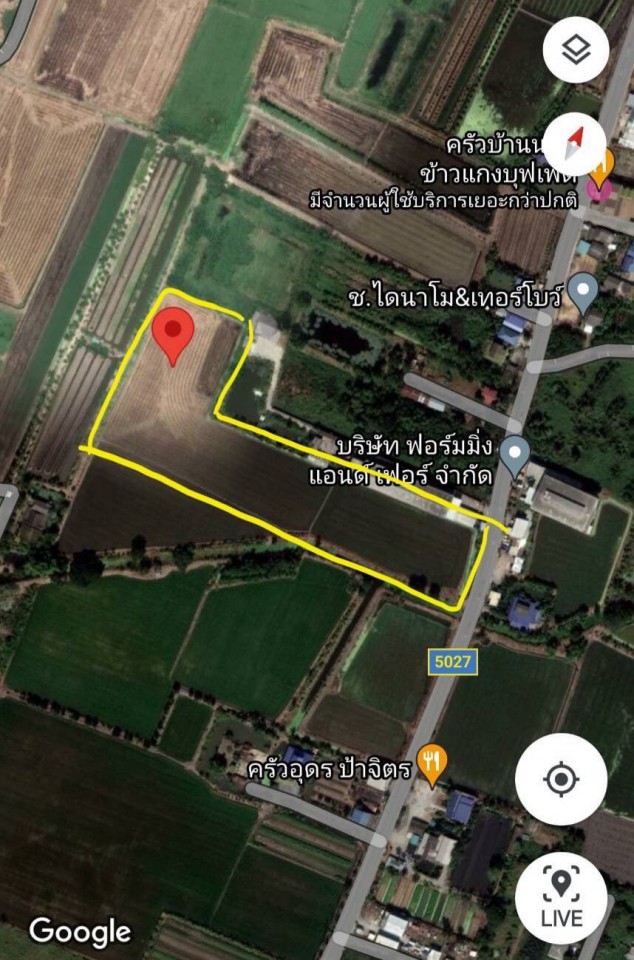The height and width of the screenshot is (960, 634).
Task: Start Live View navigation
Action: coord(561,897)
